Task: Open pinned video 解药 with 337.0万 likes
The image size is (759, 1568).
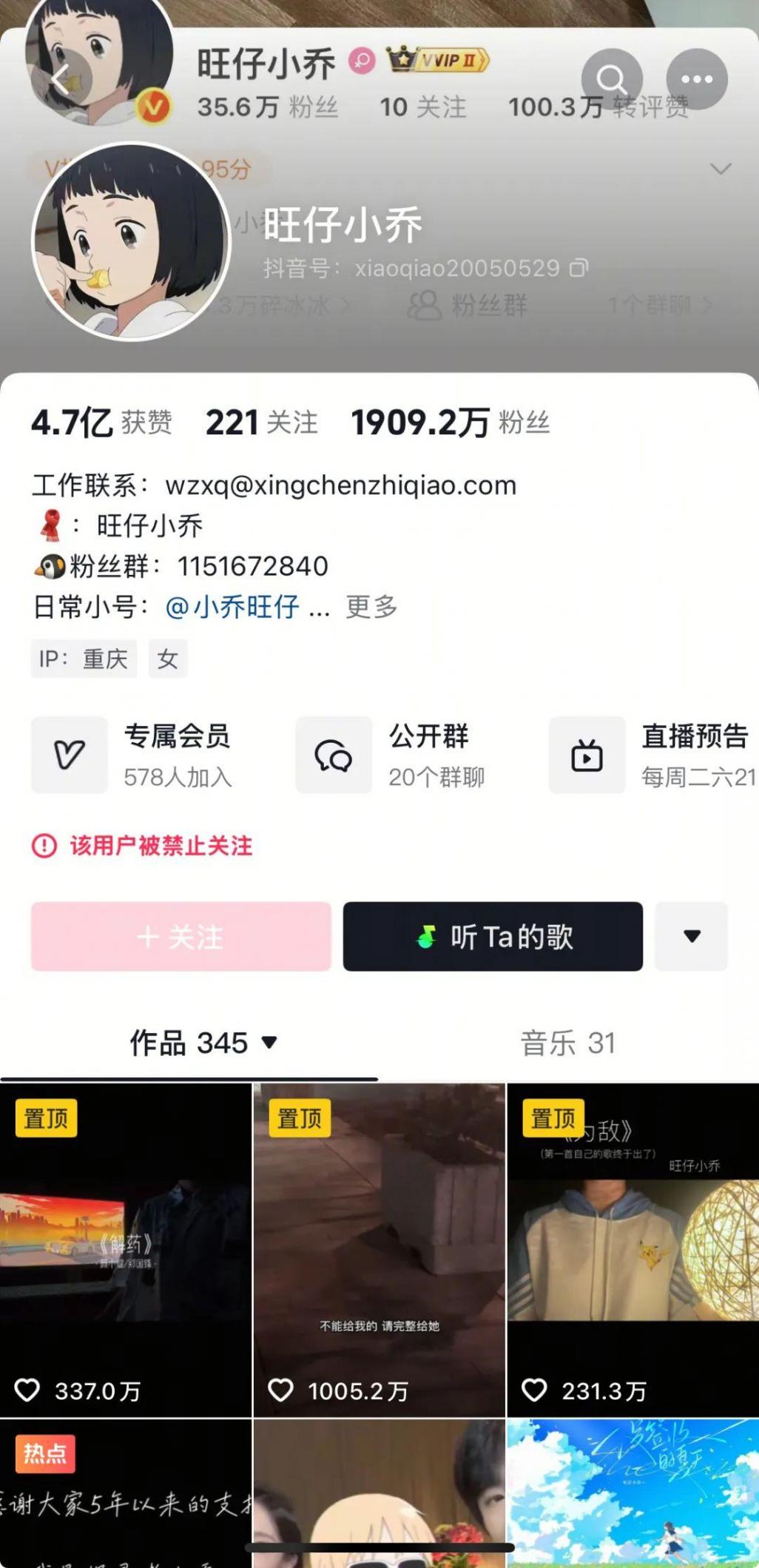Action: pyautogui.click(x=126, y=1251)
